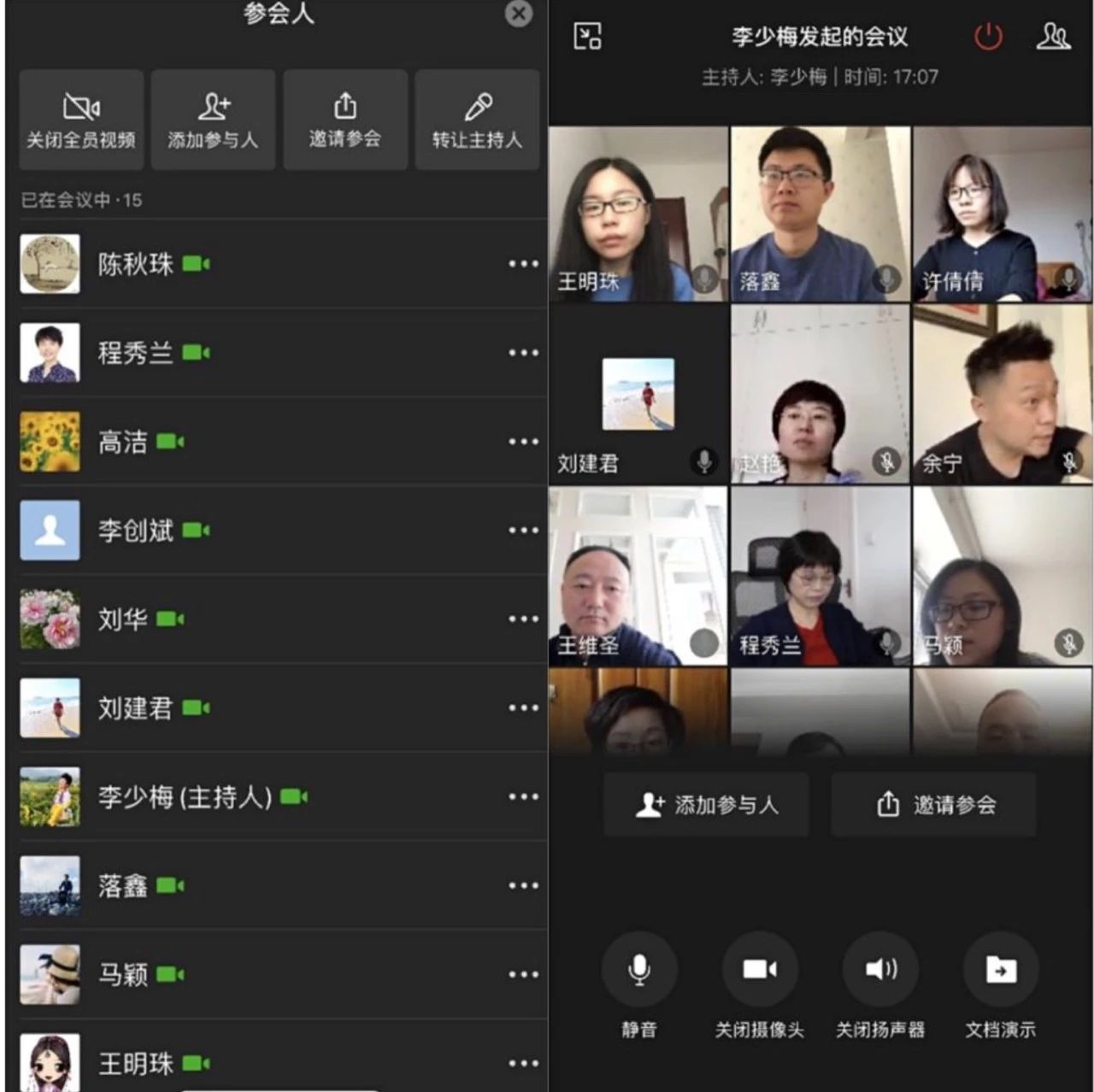Open more options for 李少梅 (主持人)

[x=523, y=797]
